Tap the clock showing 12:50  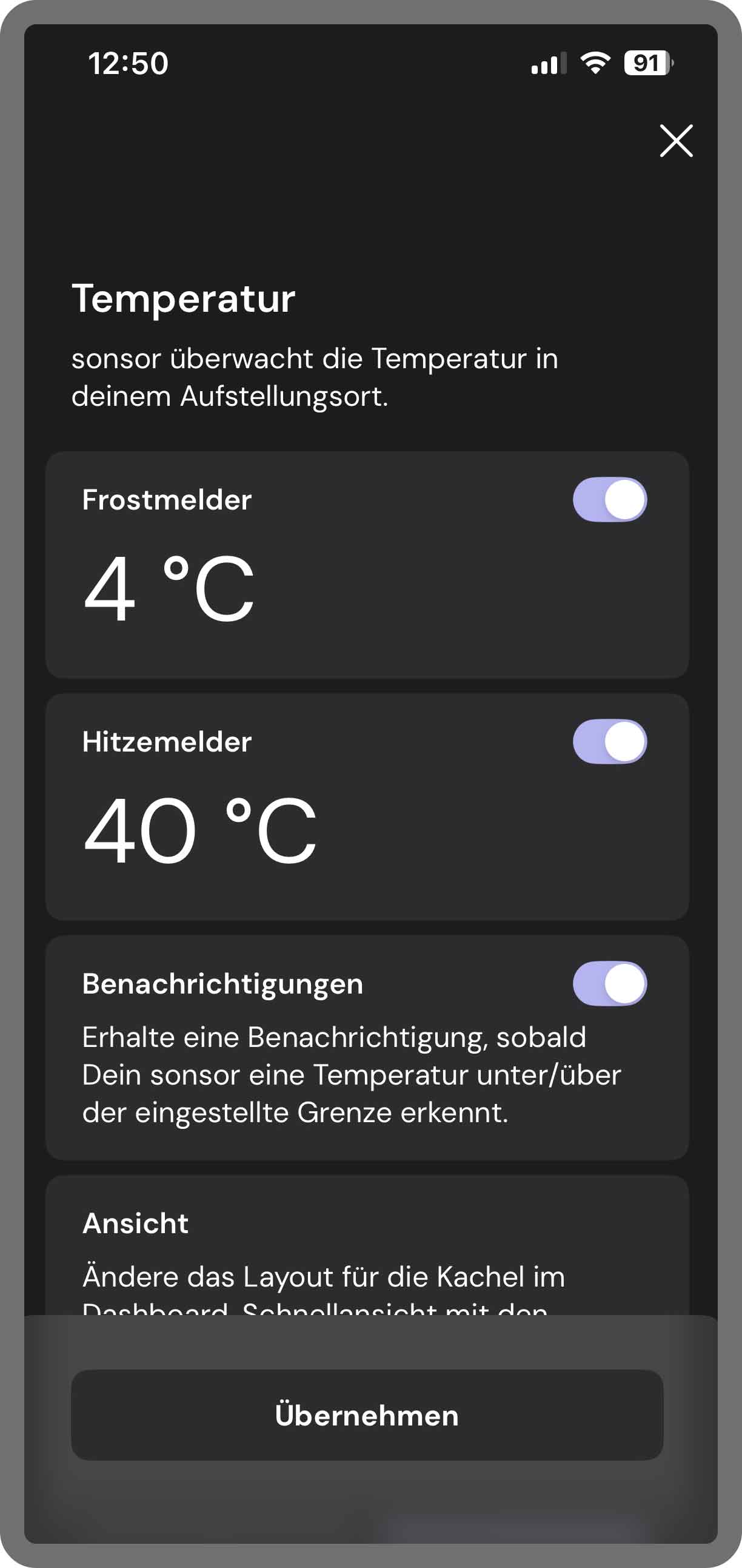pos(127,62)
